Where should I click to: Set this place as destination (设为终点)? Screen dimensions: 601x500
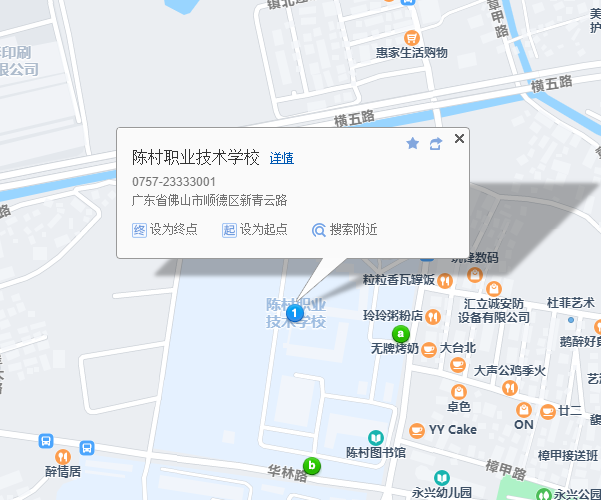165,229
